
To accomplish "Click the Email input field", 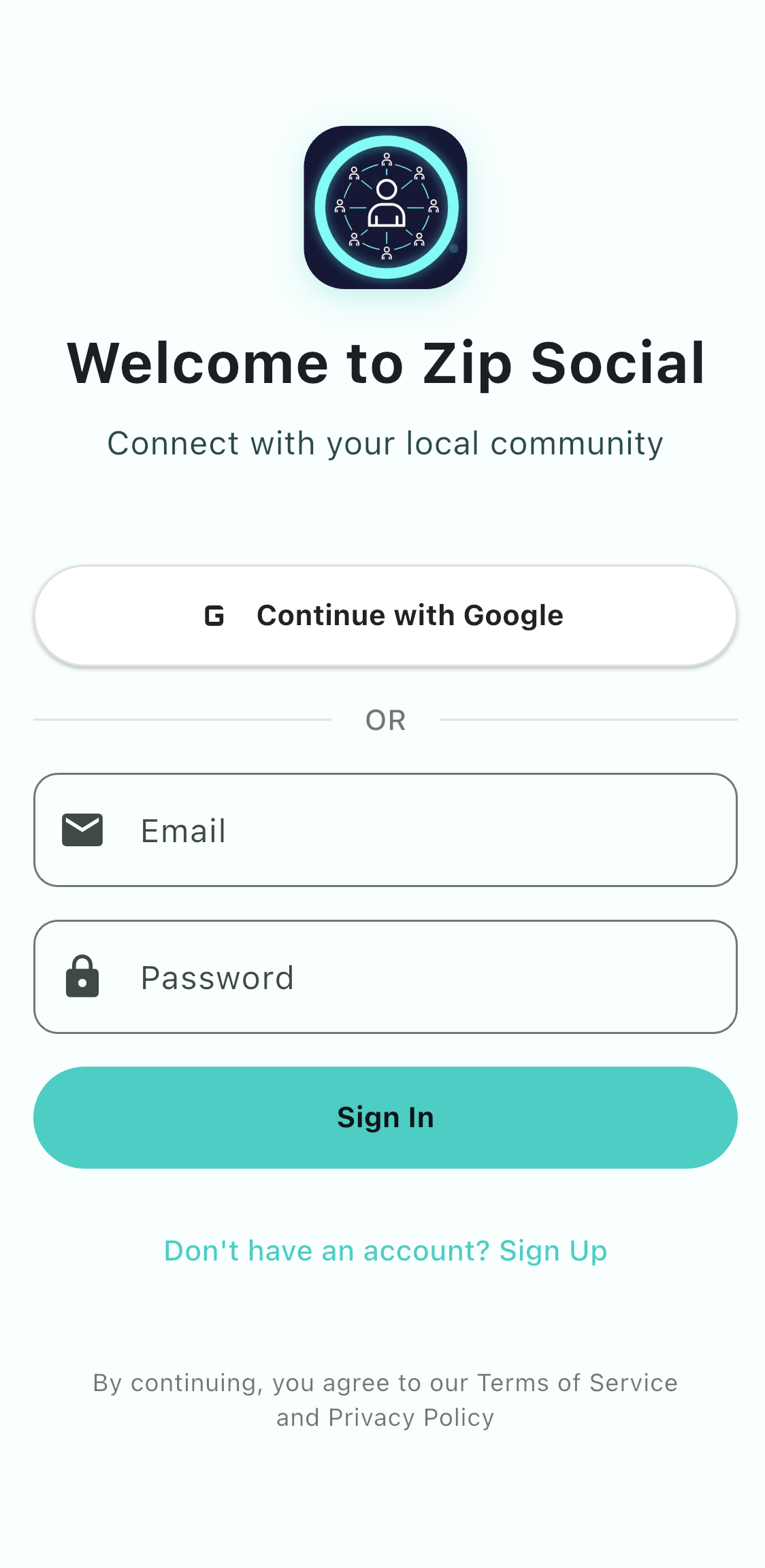I will pos(386,830).
